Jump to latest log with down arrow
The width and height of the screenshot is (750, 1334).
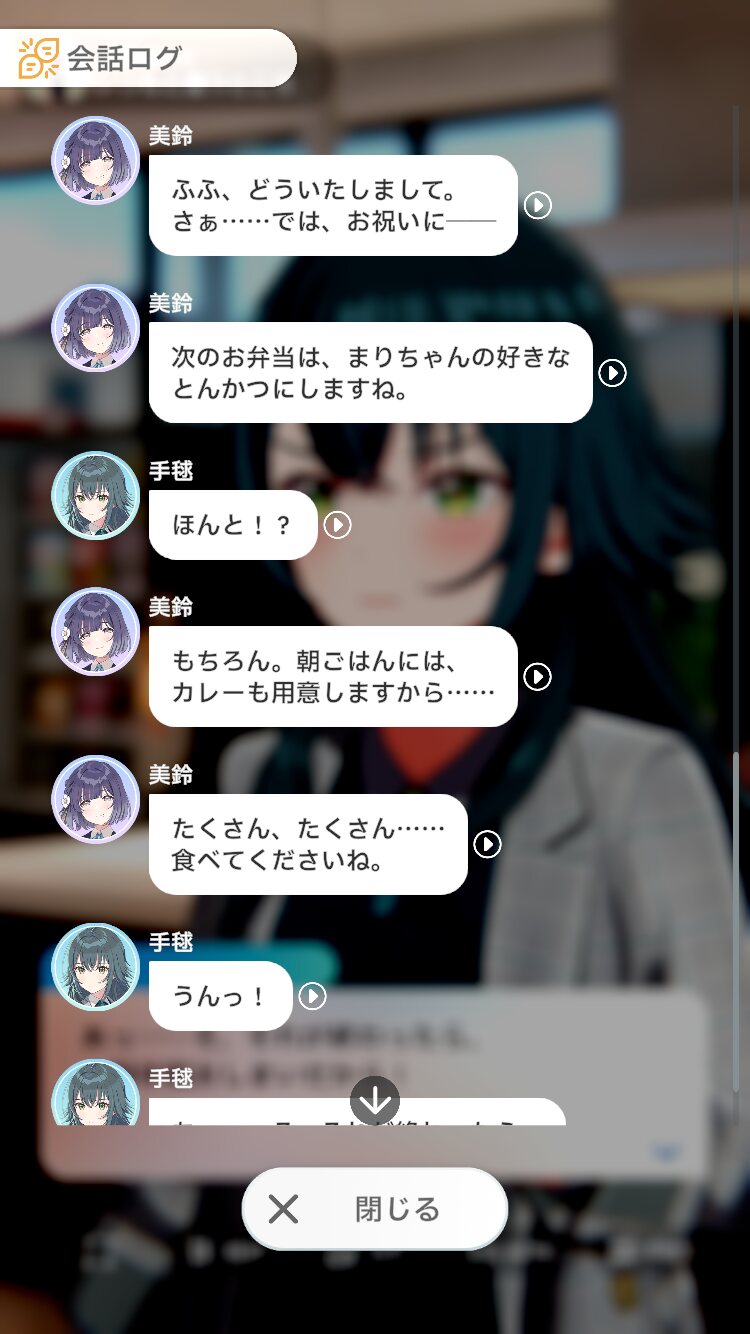tap(375, 1101)
